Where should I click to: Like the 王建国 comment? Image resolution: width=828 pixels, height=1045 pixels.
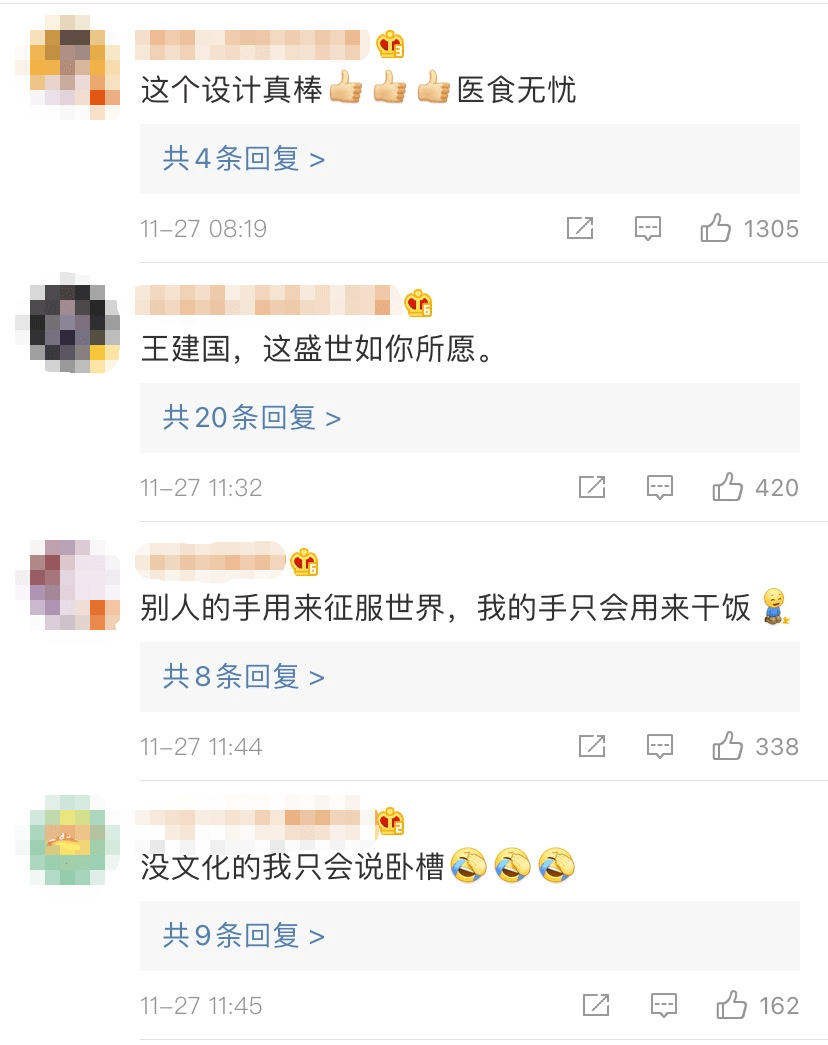[727, 488]
